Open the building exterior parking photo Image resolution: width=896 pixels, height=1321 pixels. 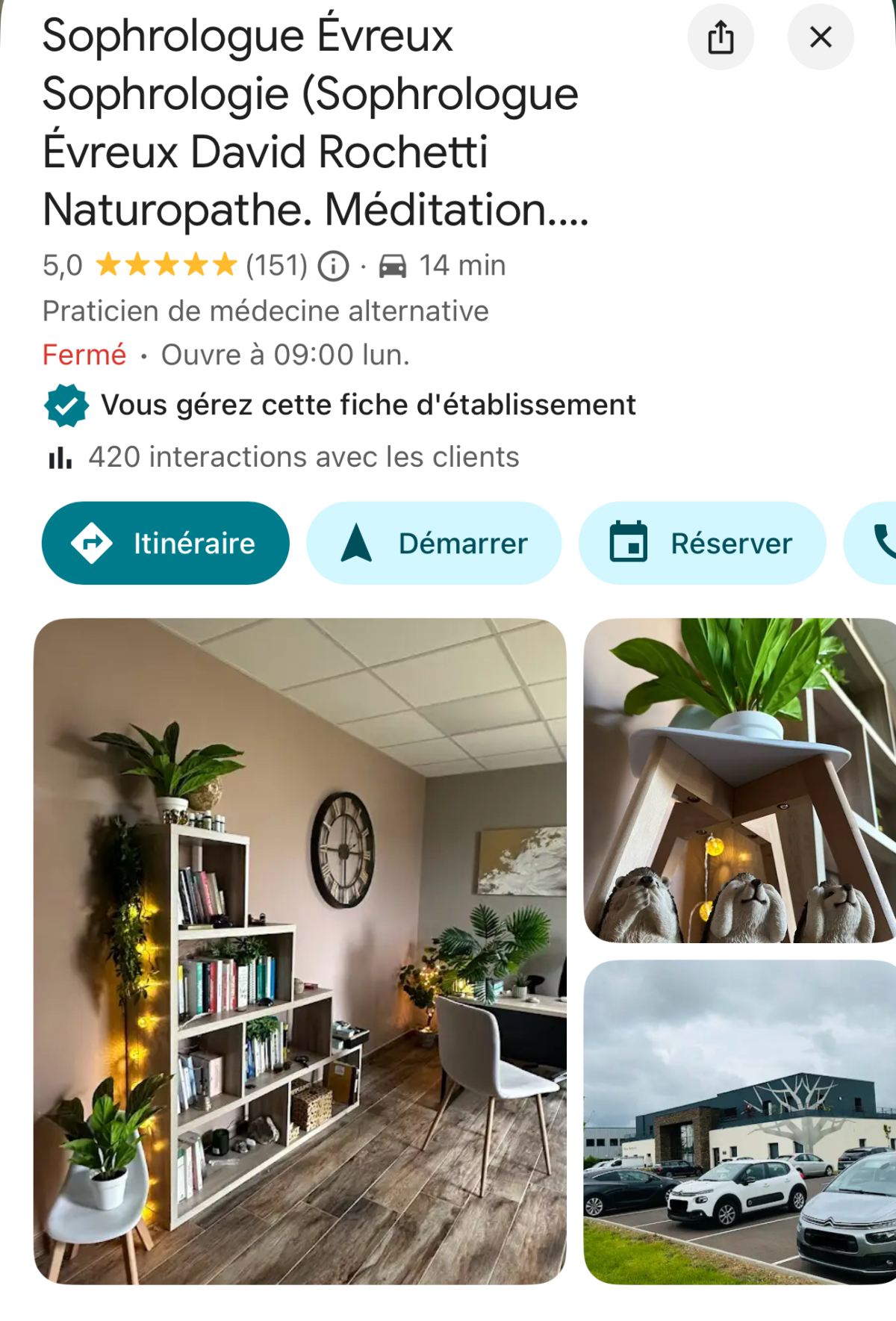(x=739, y=1122)
